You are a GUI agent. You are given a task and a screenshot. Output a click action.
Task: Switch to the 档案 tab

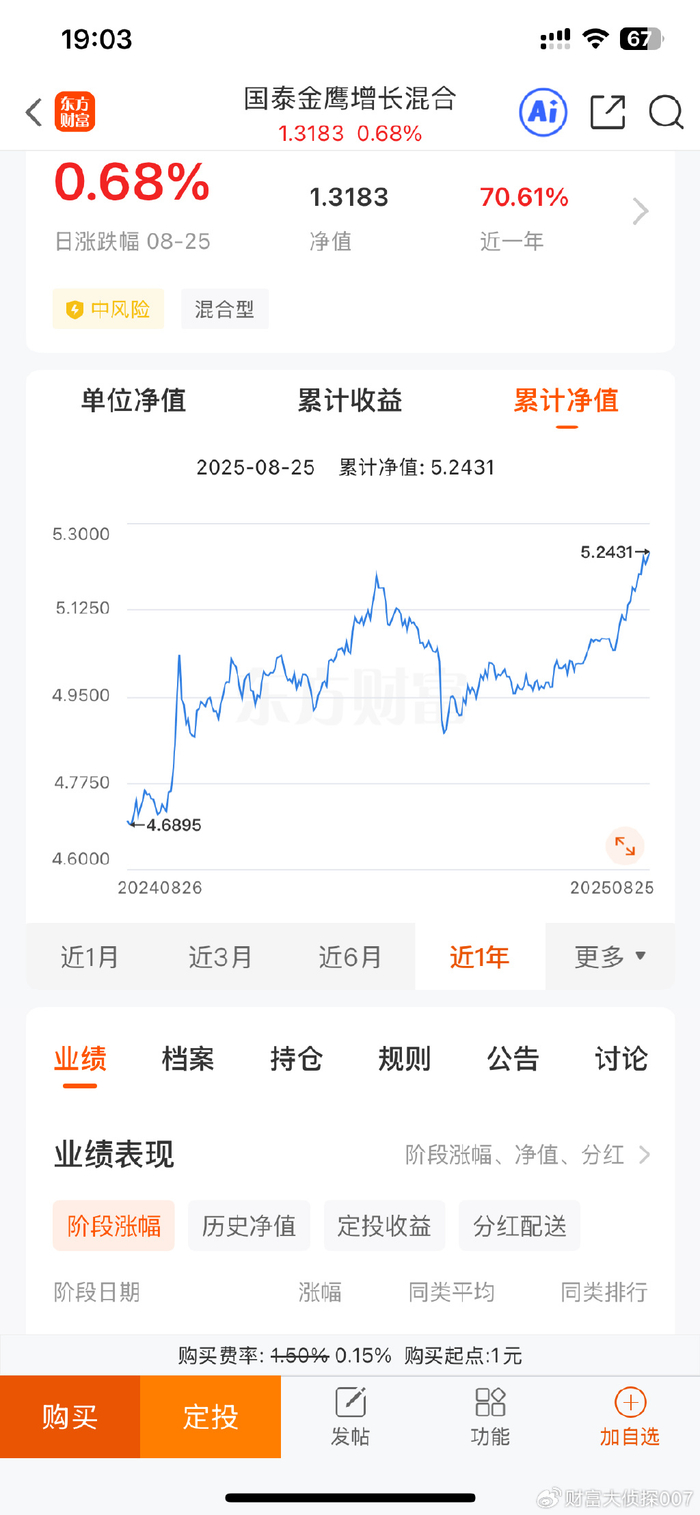(x=188, y=1059)
